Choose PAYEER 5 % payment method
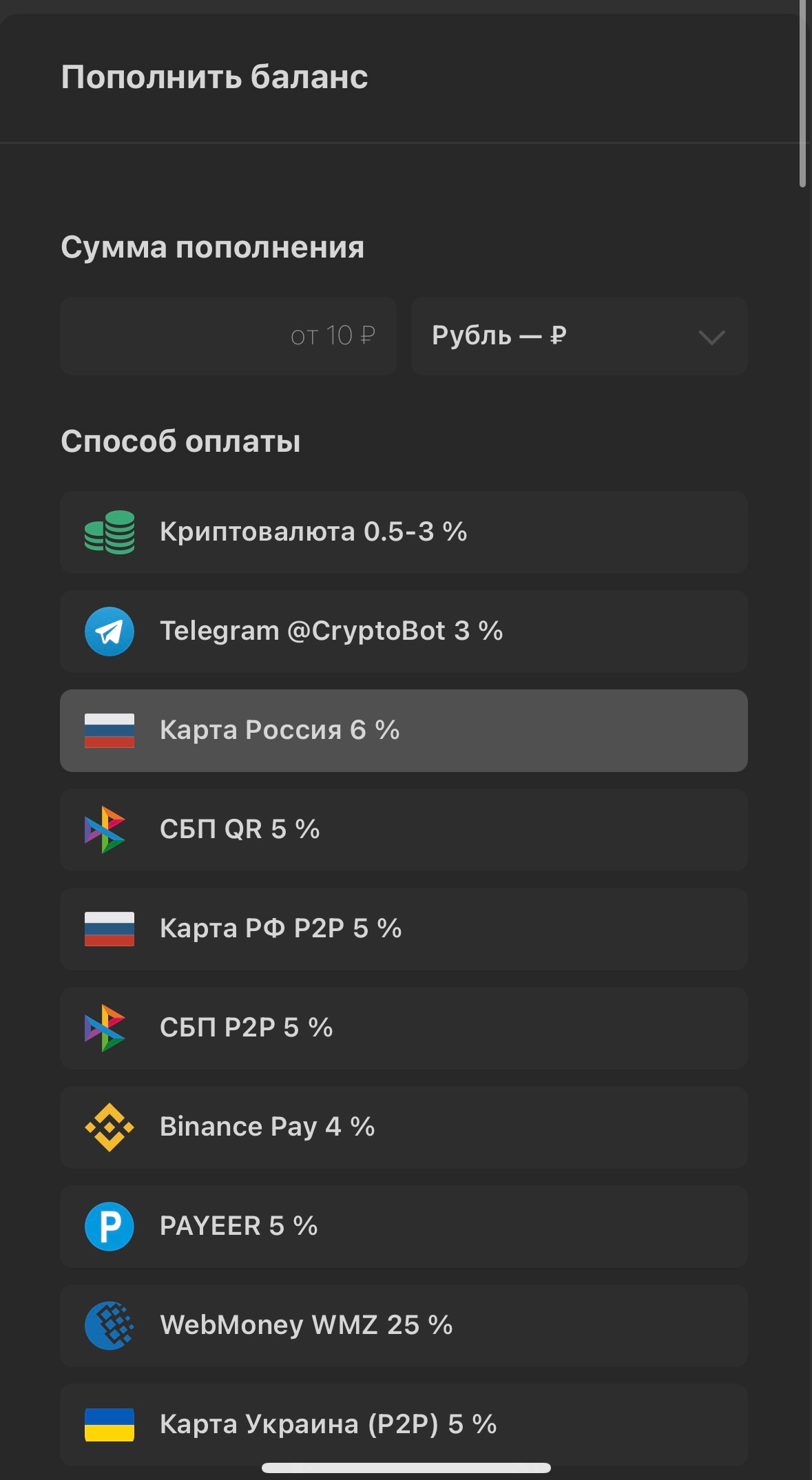The height and width of the screenshot is (1480, 812). tap(404, 1227)
